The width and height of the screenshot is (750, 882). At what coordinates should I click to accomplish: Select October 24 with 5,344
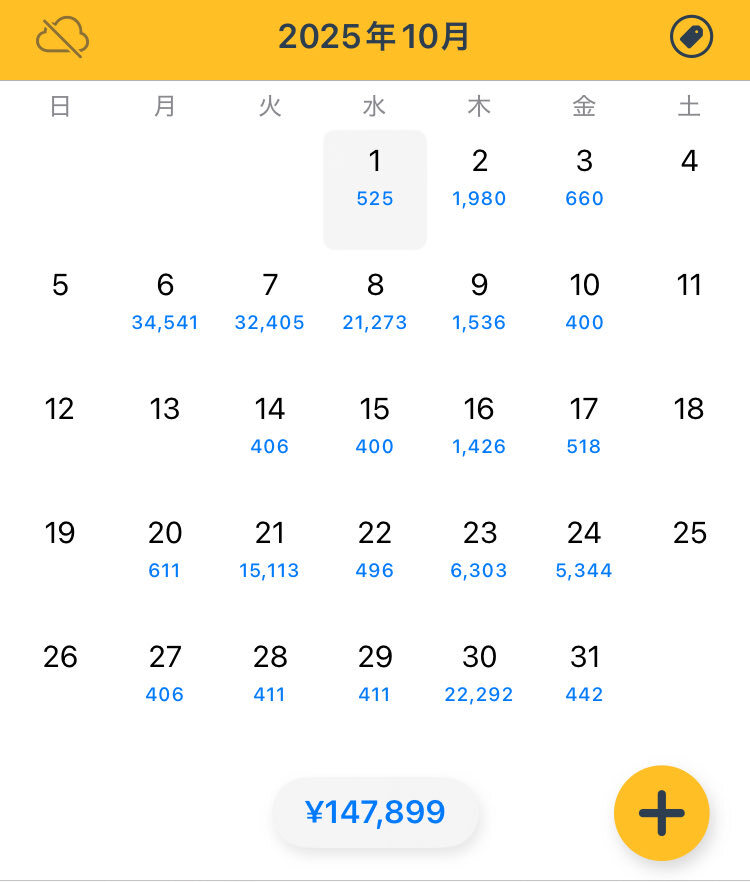584,551
